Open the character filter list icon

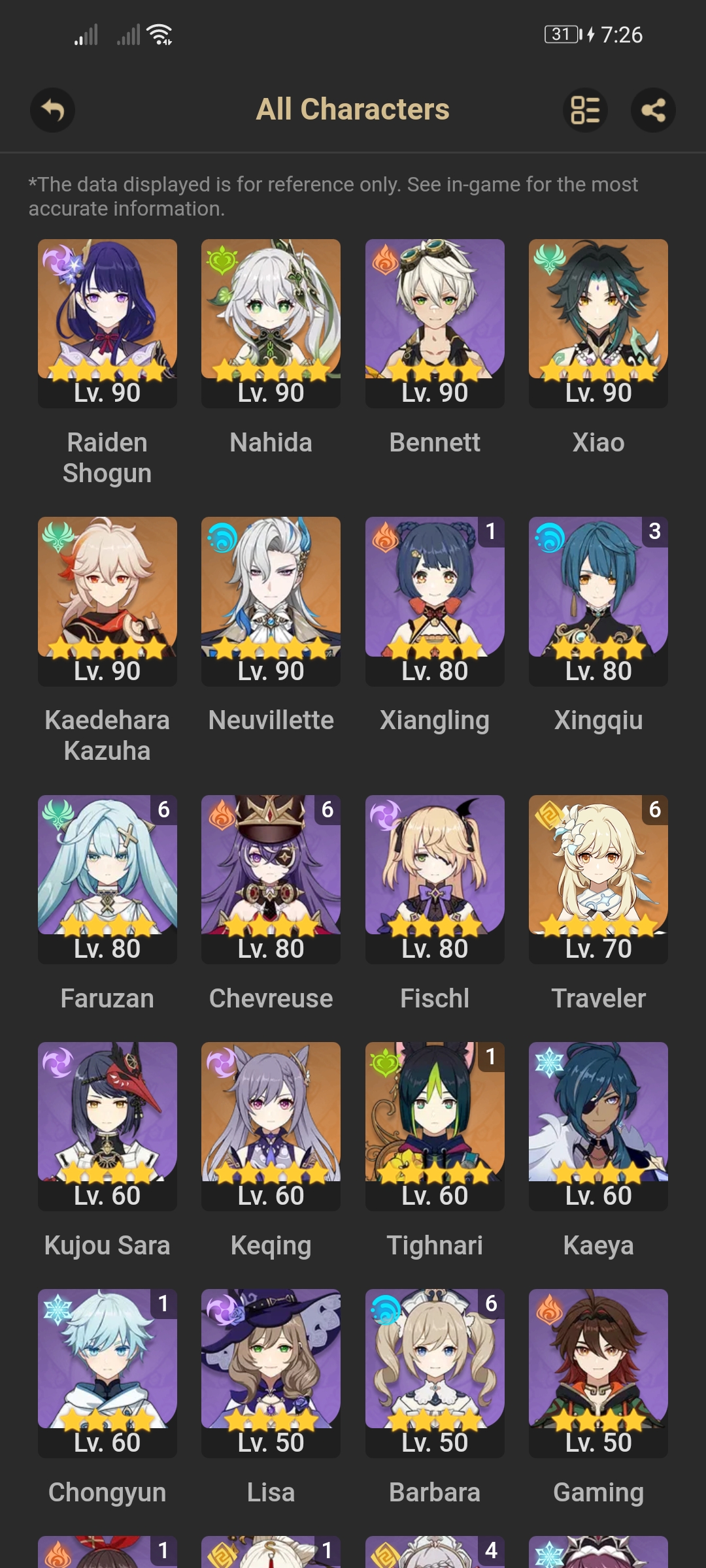point(585,110)
